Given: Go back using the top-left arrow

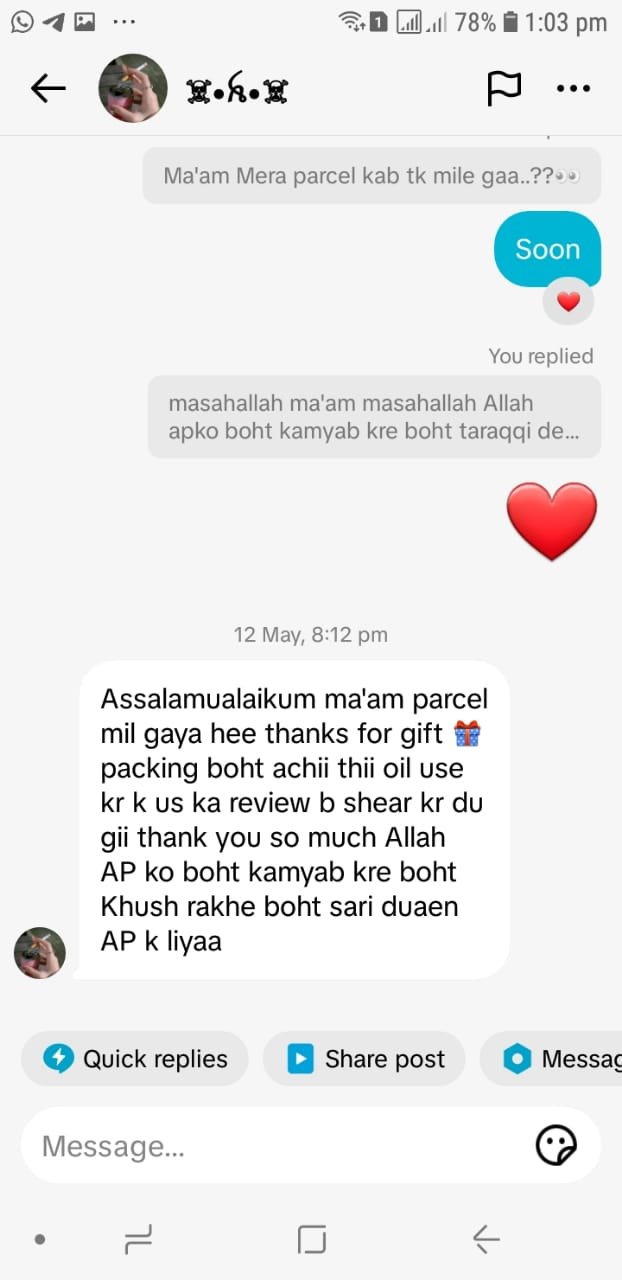Looking at the screenshot, I should tap(48, 89).
